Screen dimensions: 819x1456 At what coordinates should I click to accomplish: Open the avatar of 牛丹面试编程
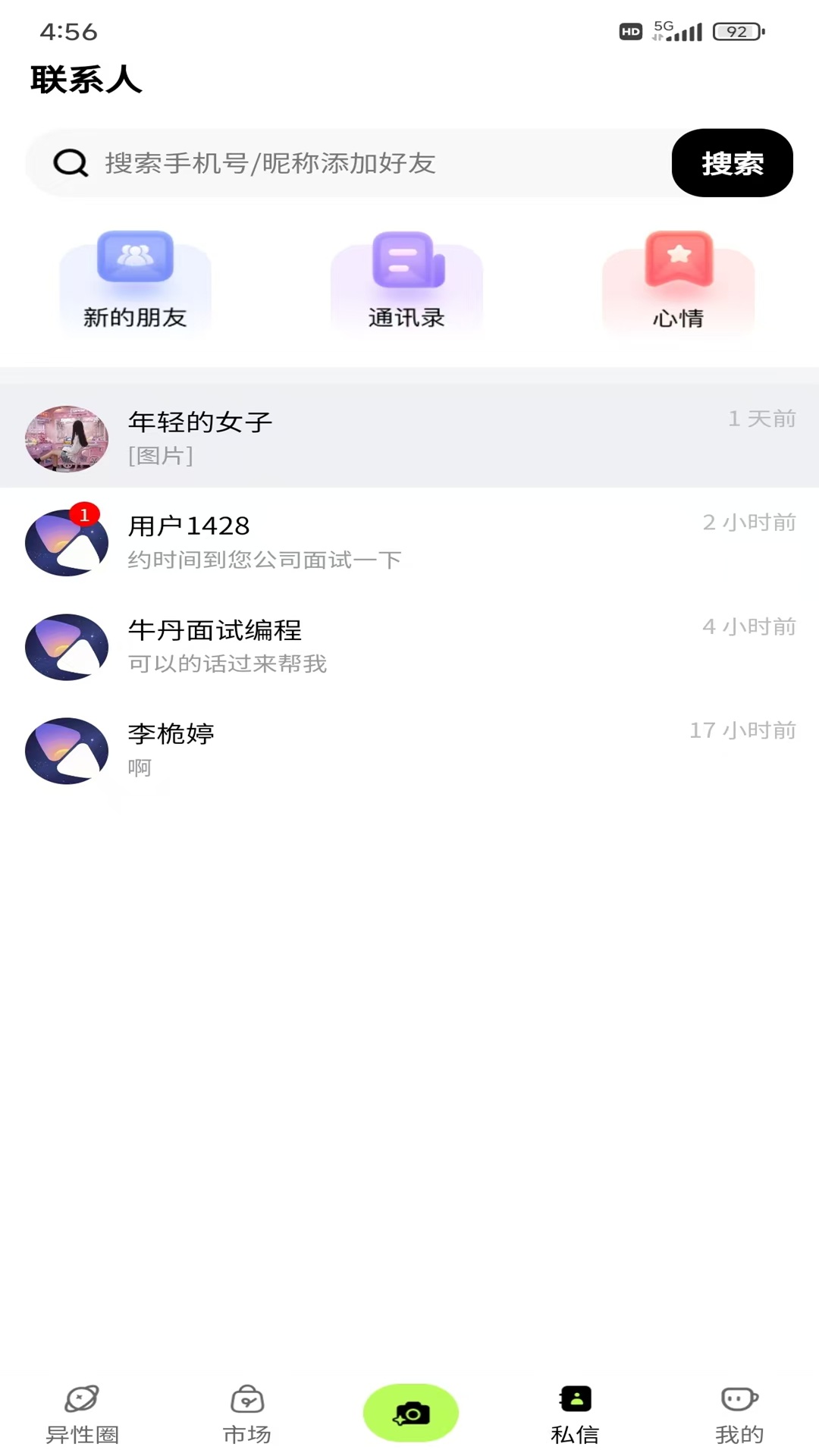point(66,647)
